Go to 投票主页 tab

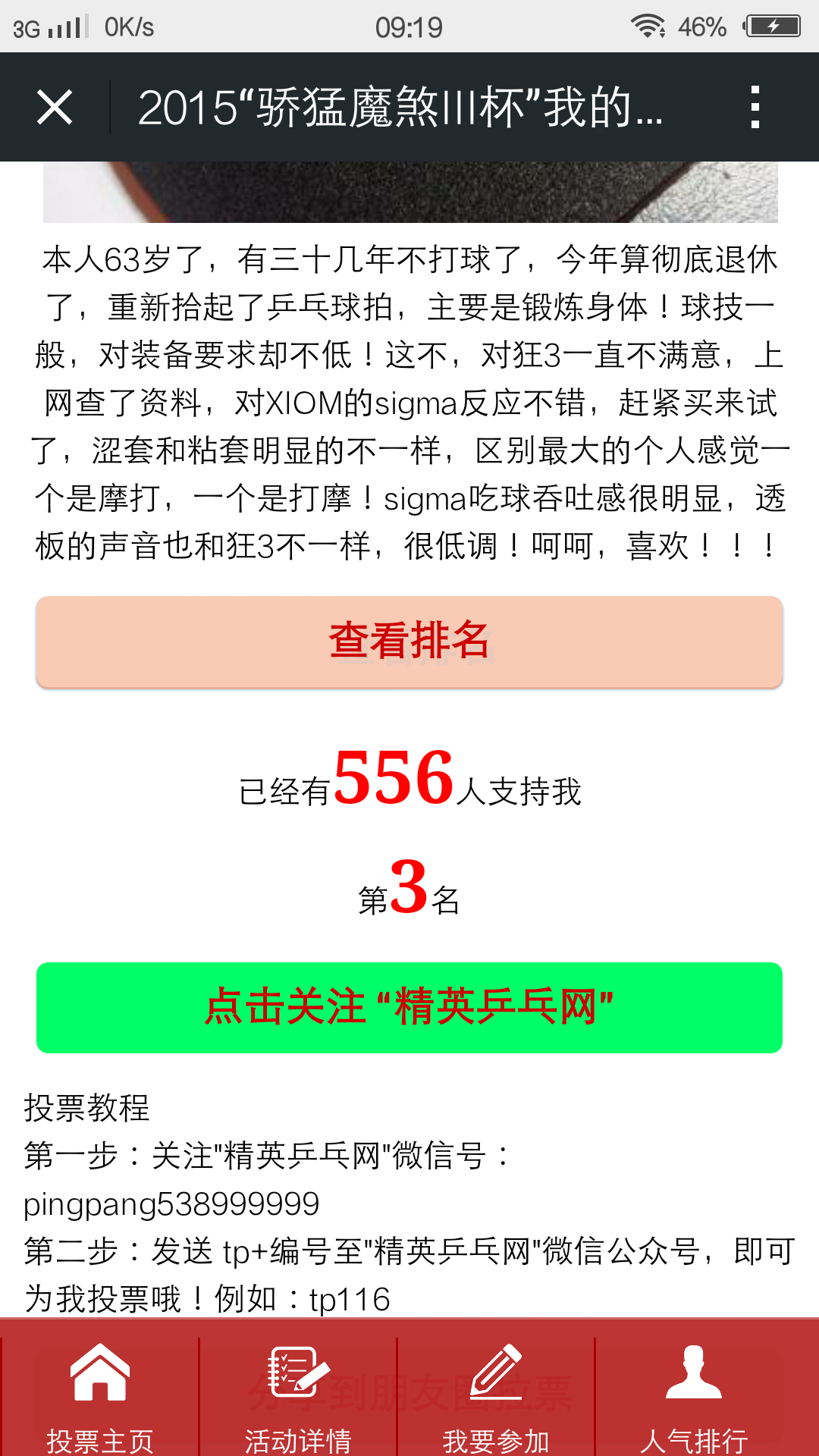(x=100, y=1395)
